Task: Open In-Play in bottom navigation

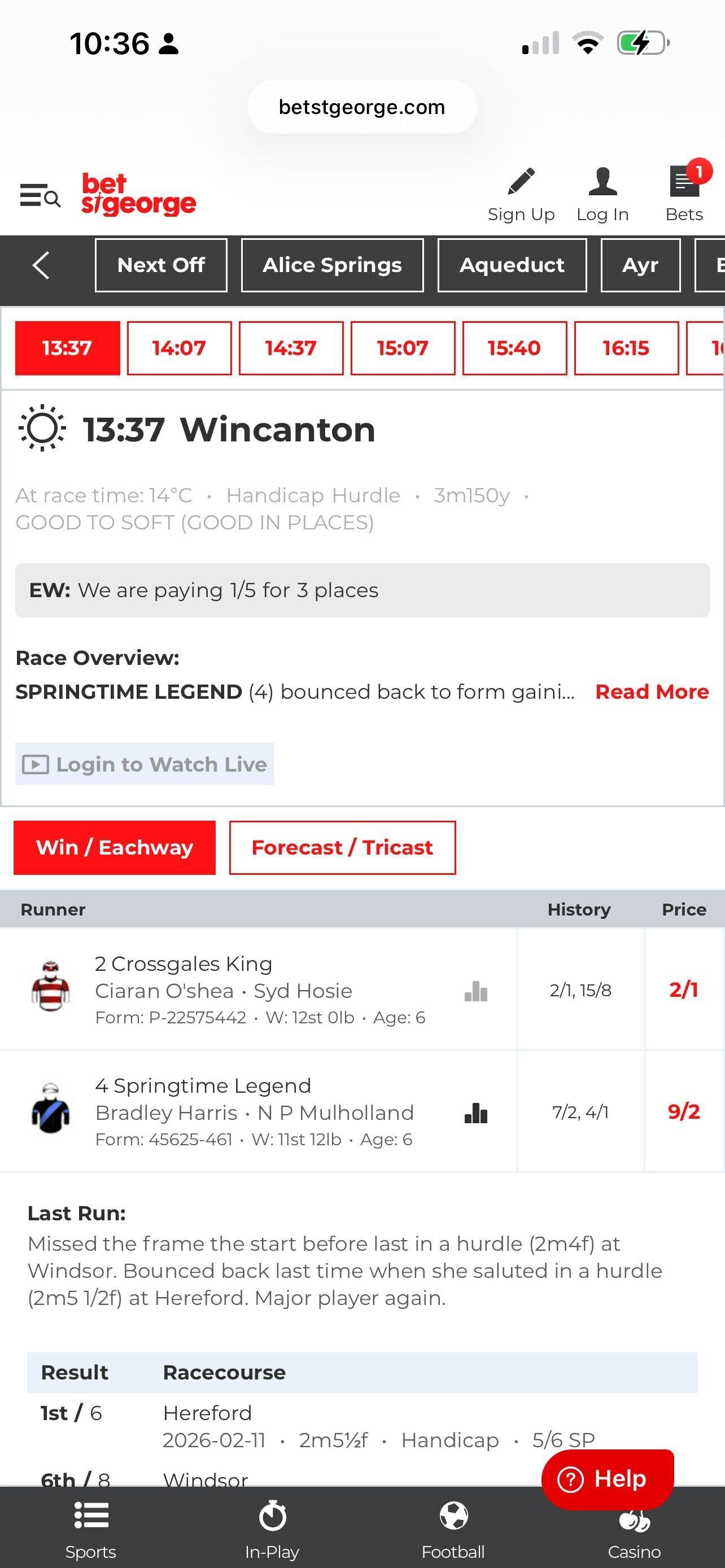Action: 272,1529
